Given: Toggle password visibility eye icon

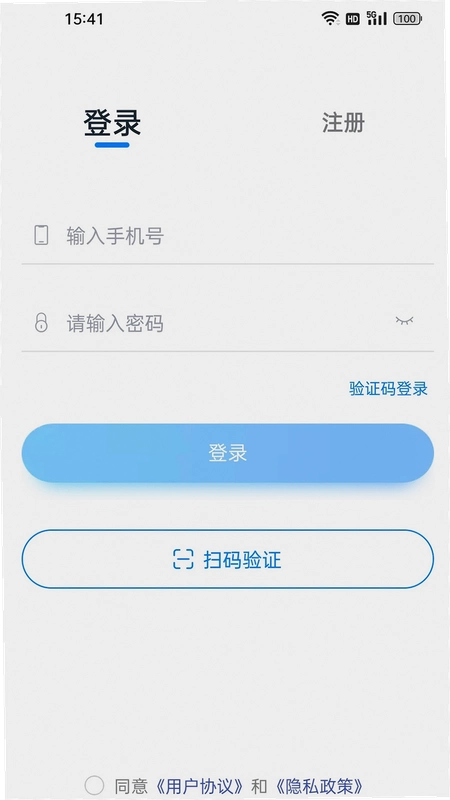Looking at the screenshot, I should [x=404, y=320].
